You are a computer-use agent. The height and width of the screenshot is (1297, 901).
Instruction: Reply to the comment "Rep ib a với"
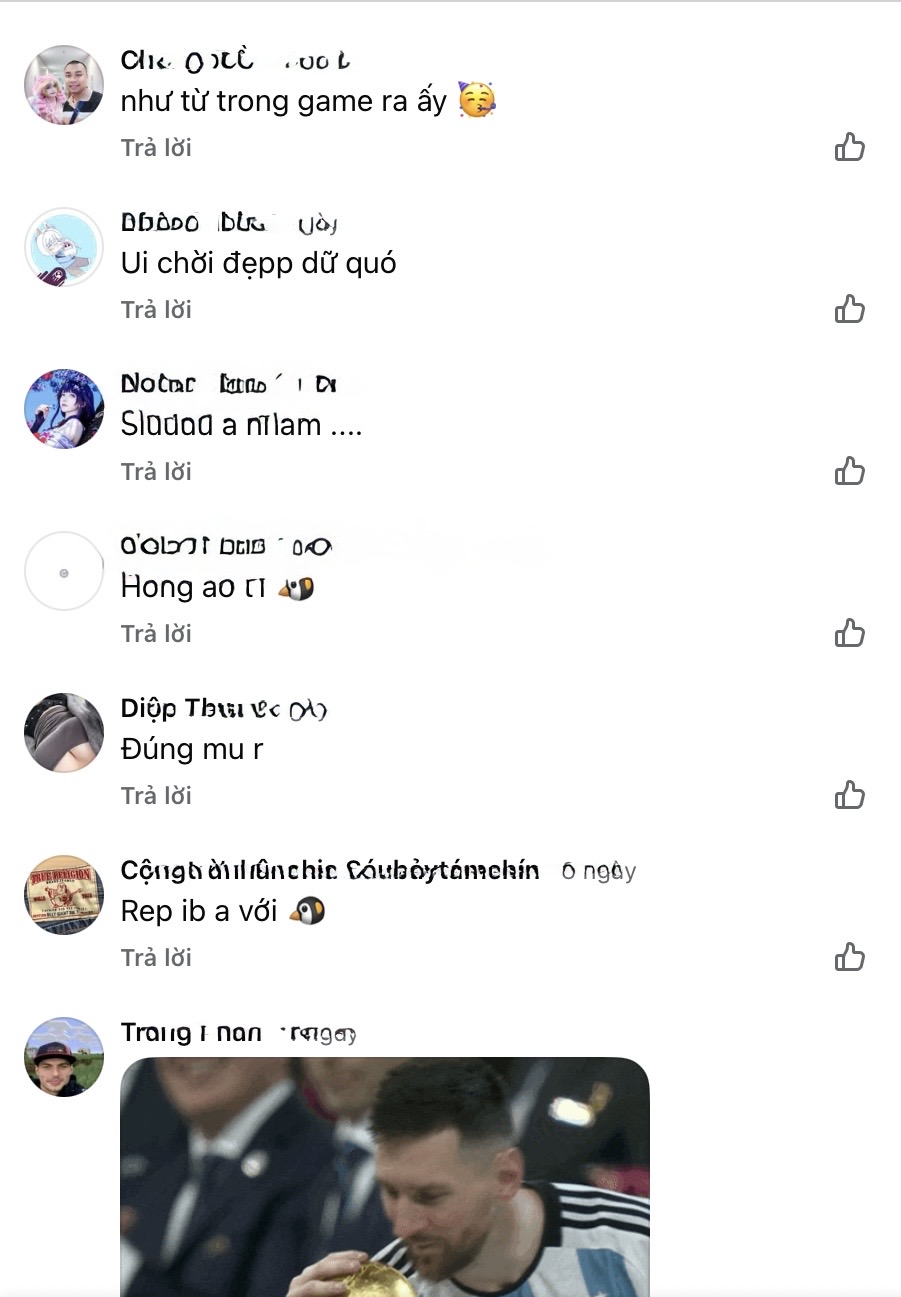(156, 958)
